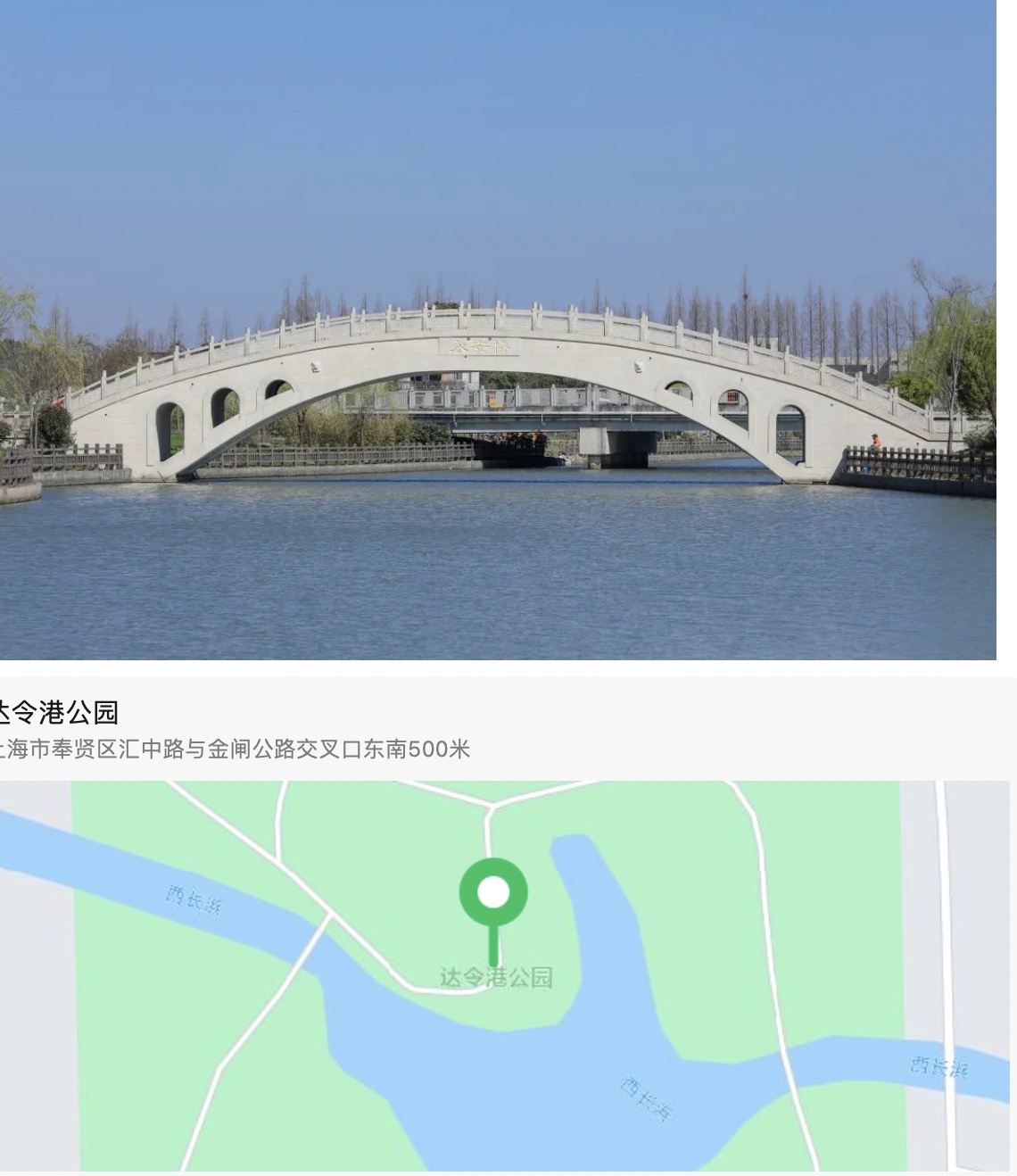This screenshot has height=1176, width=1017.
Task: Open the 达令港公园 location card
Action: (268, 728)
